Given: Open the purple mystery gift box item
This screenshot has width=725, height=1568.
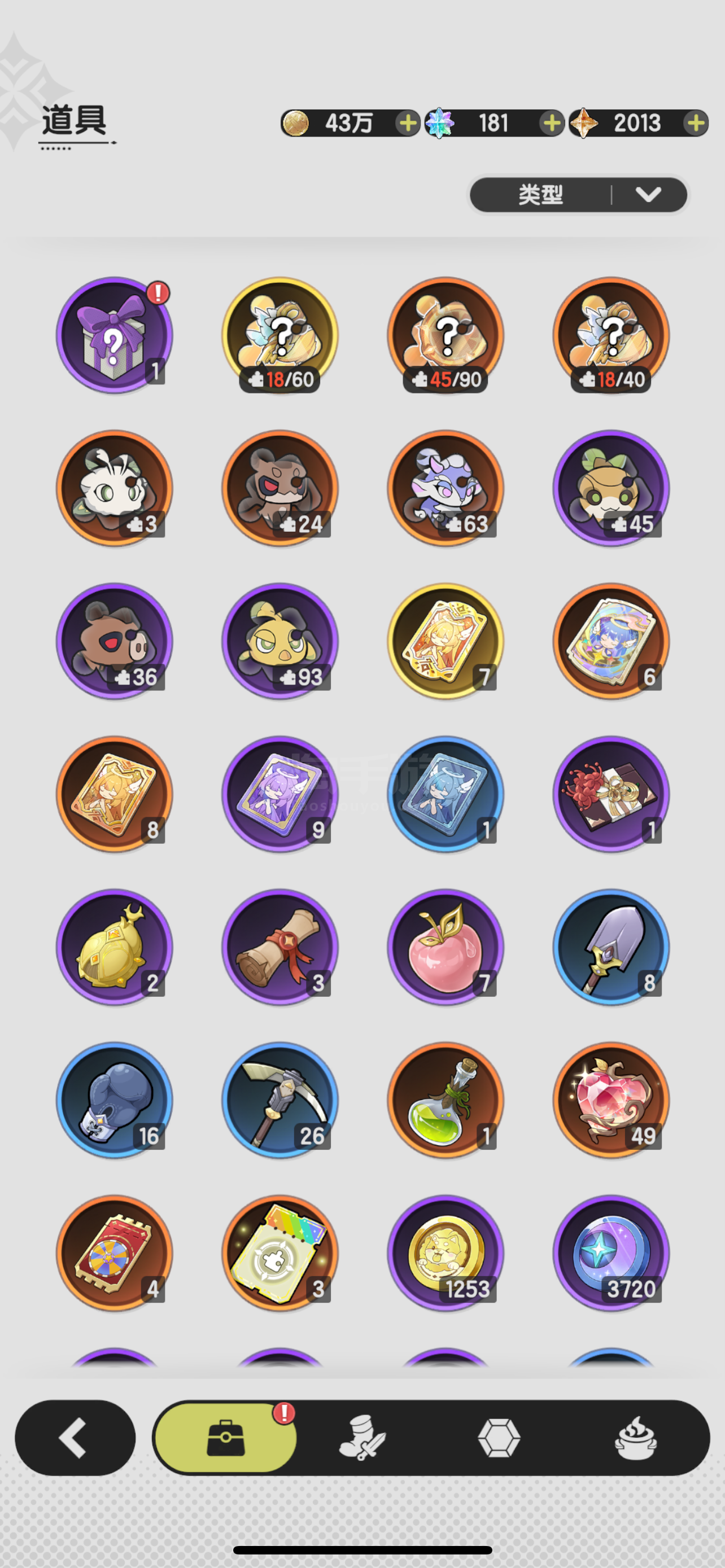Looking at the screenshot, I should pos(115,335).
